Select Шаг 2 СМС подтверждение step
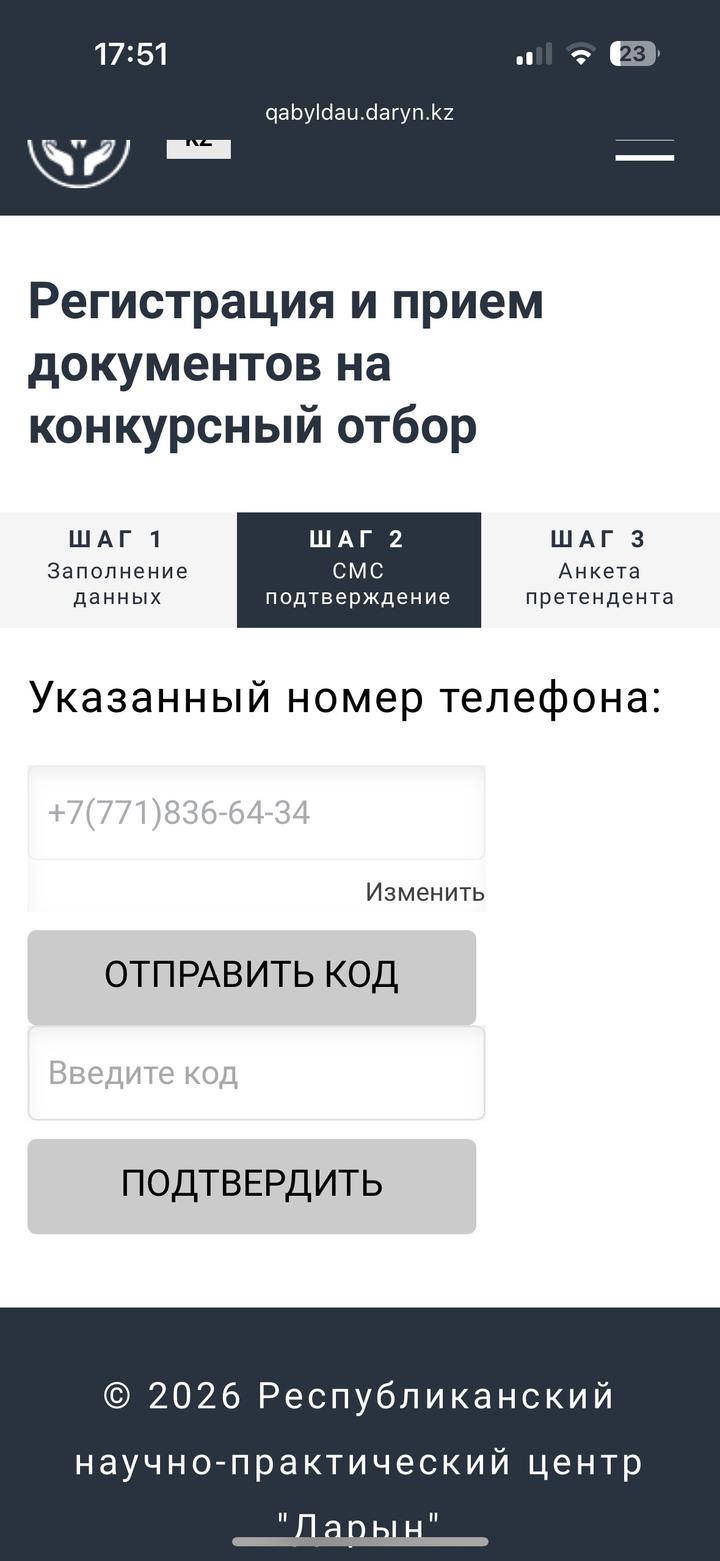Viewport: 720px width, 1561px height. (x=358, y=570)
